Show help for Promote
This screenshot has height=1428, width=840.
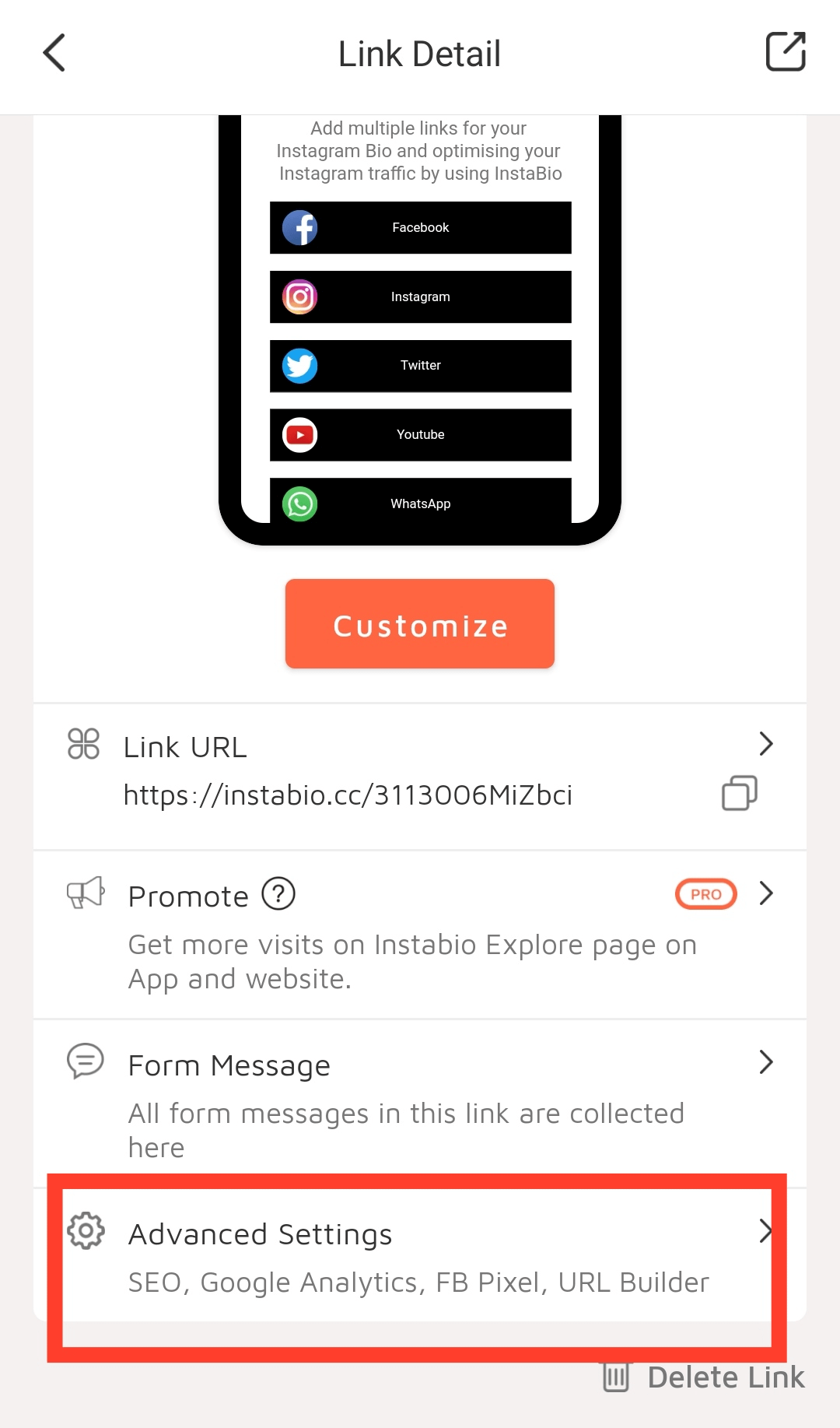pyautogui.click(x=278, y=893)
